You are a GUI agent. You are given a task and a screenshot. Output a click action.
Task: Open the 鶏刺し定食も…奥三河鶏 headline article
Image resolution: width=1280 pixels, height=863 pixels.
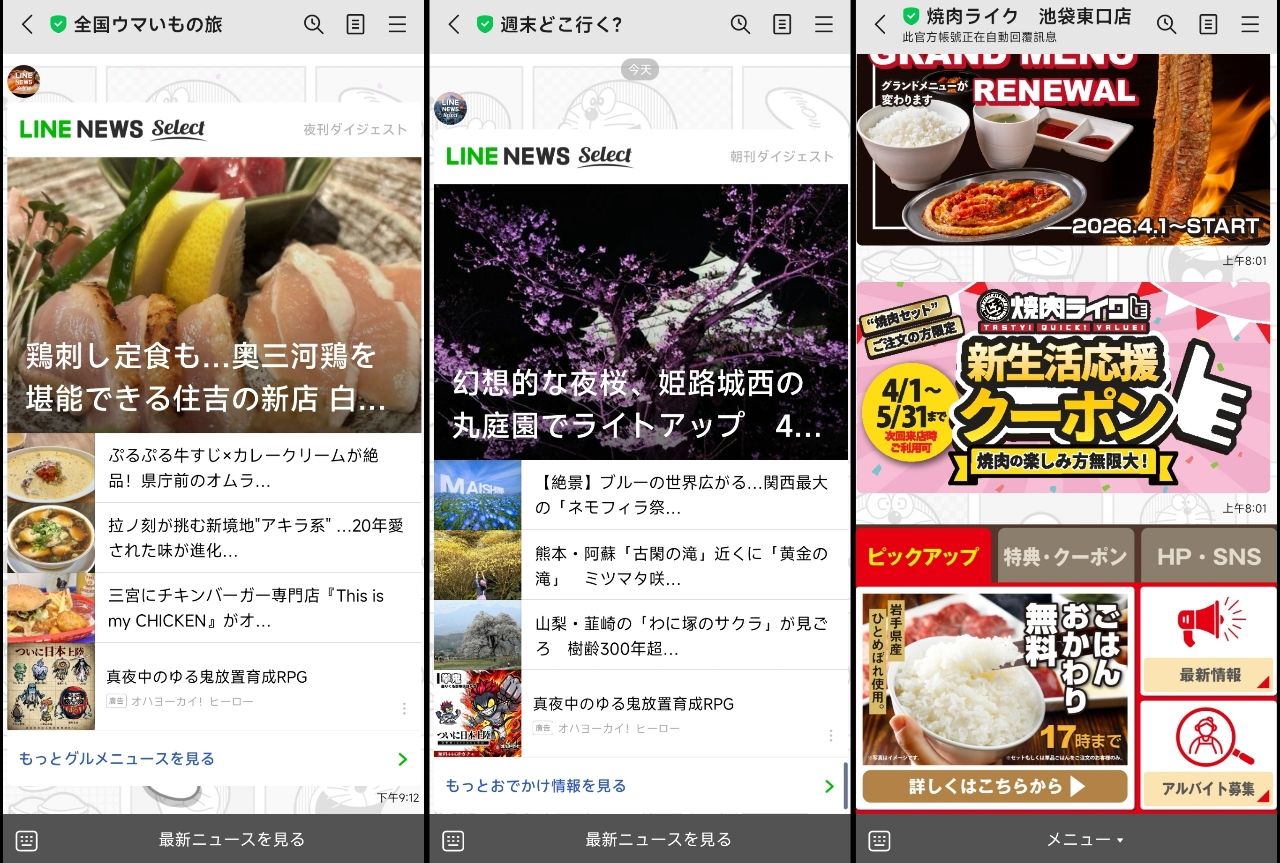214,295
